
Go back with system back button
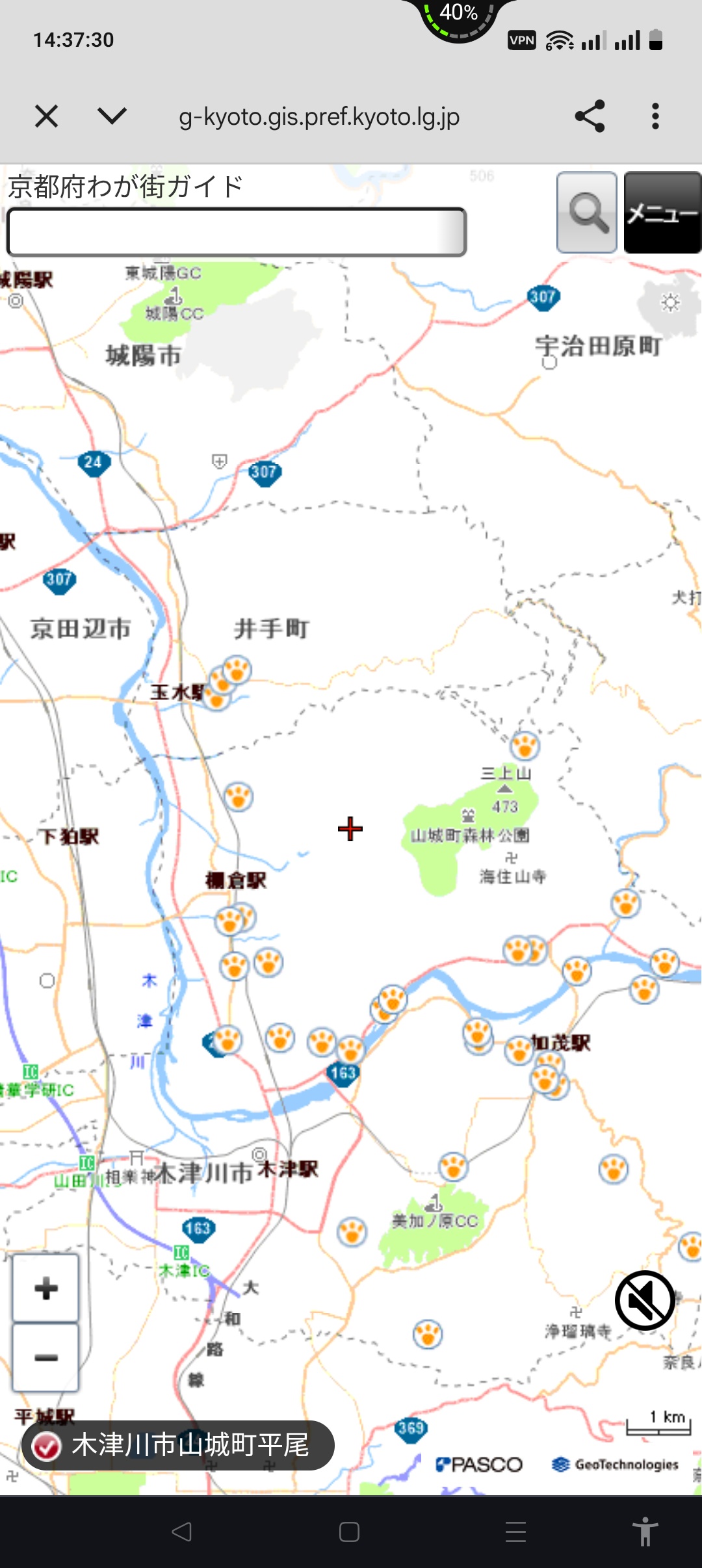(x=182, y=1532)
